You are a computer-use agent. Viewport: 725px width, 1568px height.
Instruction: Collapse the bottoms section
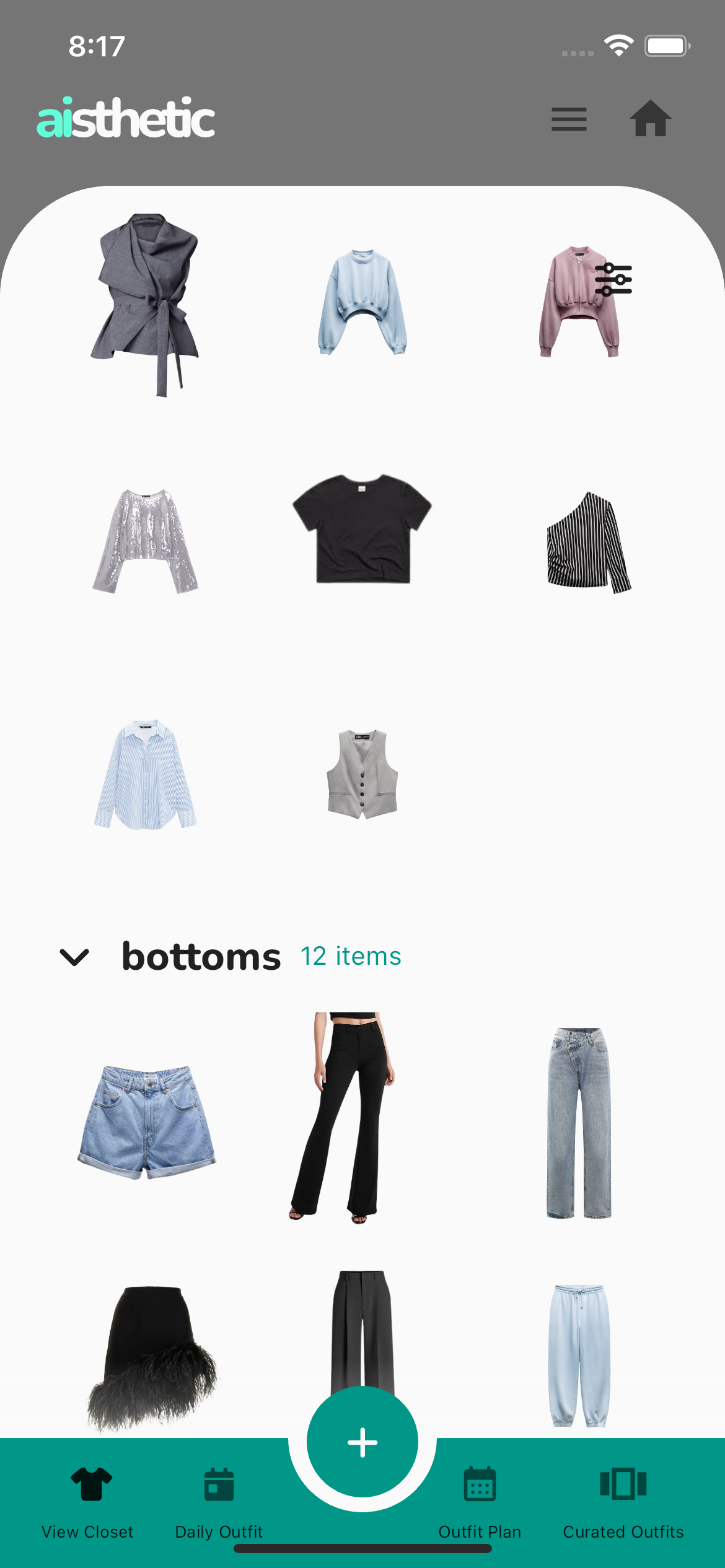(x=75, y=957)
